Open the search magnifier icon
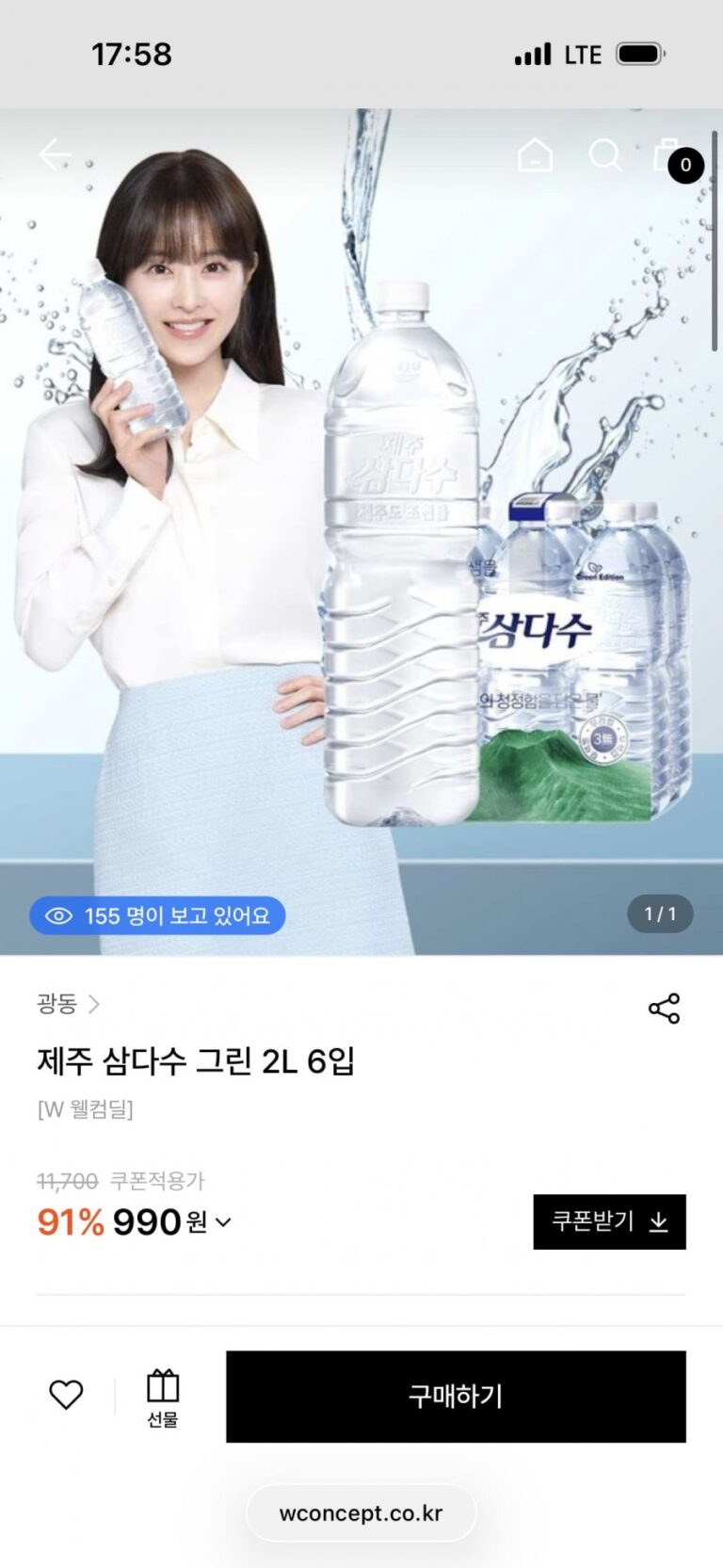Screen dimensions: 723x1568 click(x=604, y=154)
